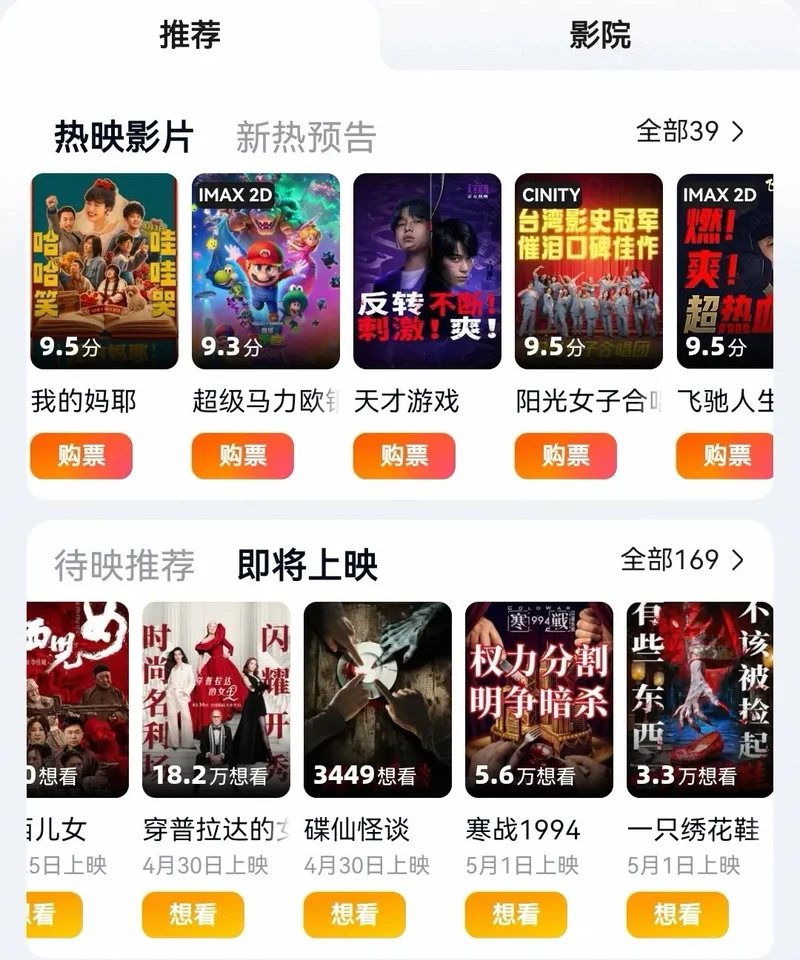View the 一只绣花鞋 movie poster
Screen dimensions: 800x960
[700, 699]
